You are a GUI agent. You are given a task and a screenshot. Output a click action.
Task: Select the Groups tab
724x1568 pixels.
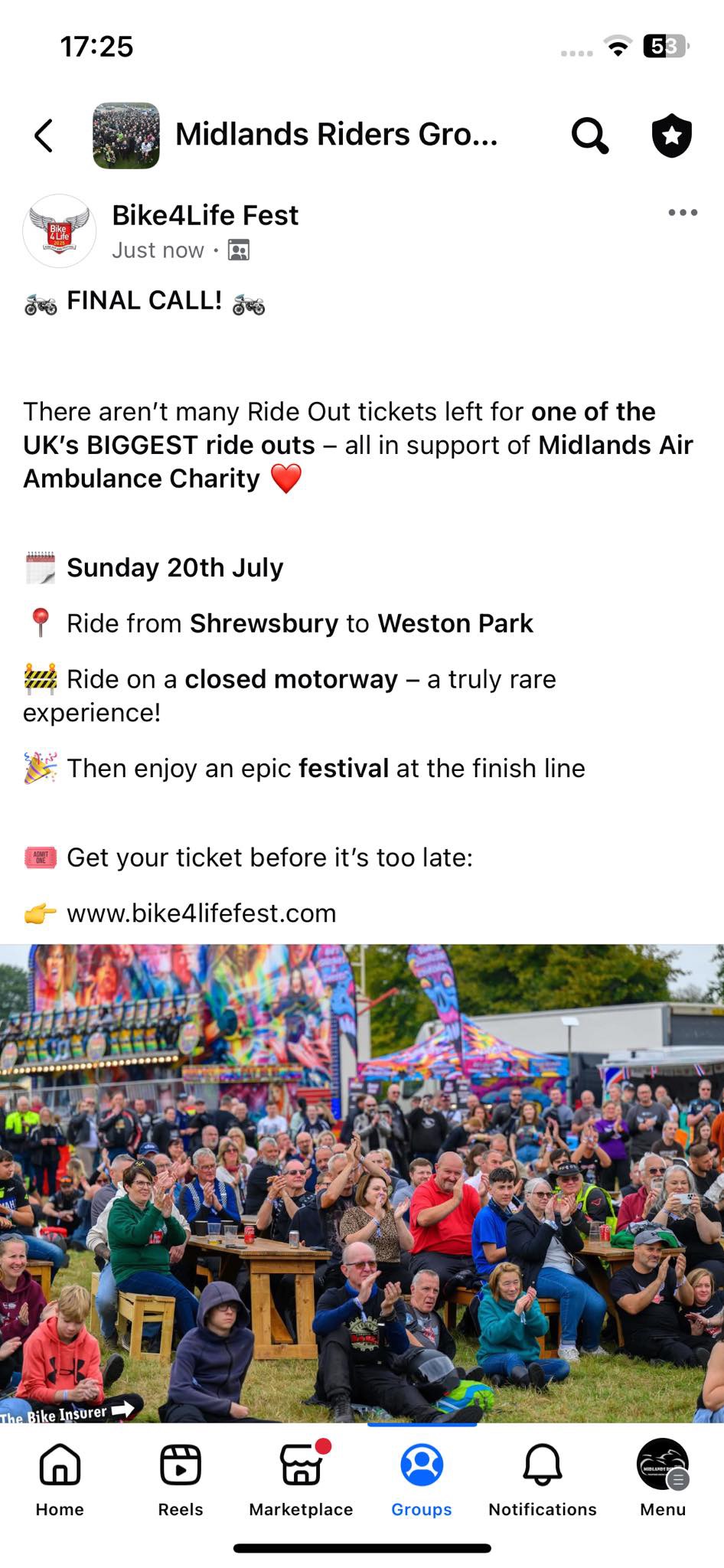coord(422,1478)
